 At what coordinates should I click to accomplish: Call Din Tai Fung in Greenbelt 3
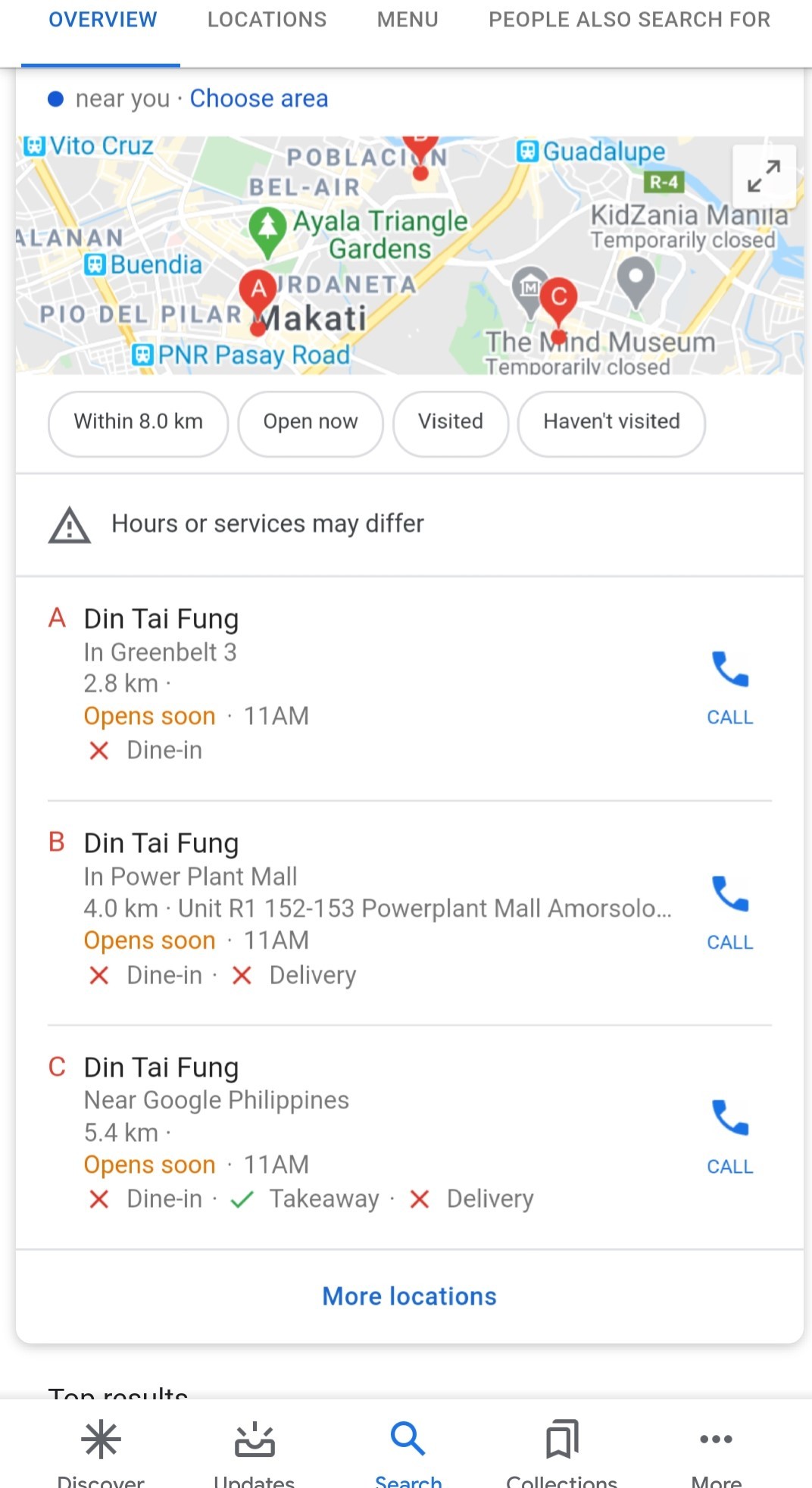tap(729, 686)
